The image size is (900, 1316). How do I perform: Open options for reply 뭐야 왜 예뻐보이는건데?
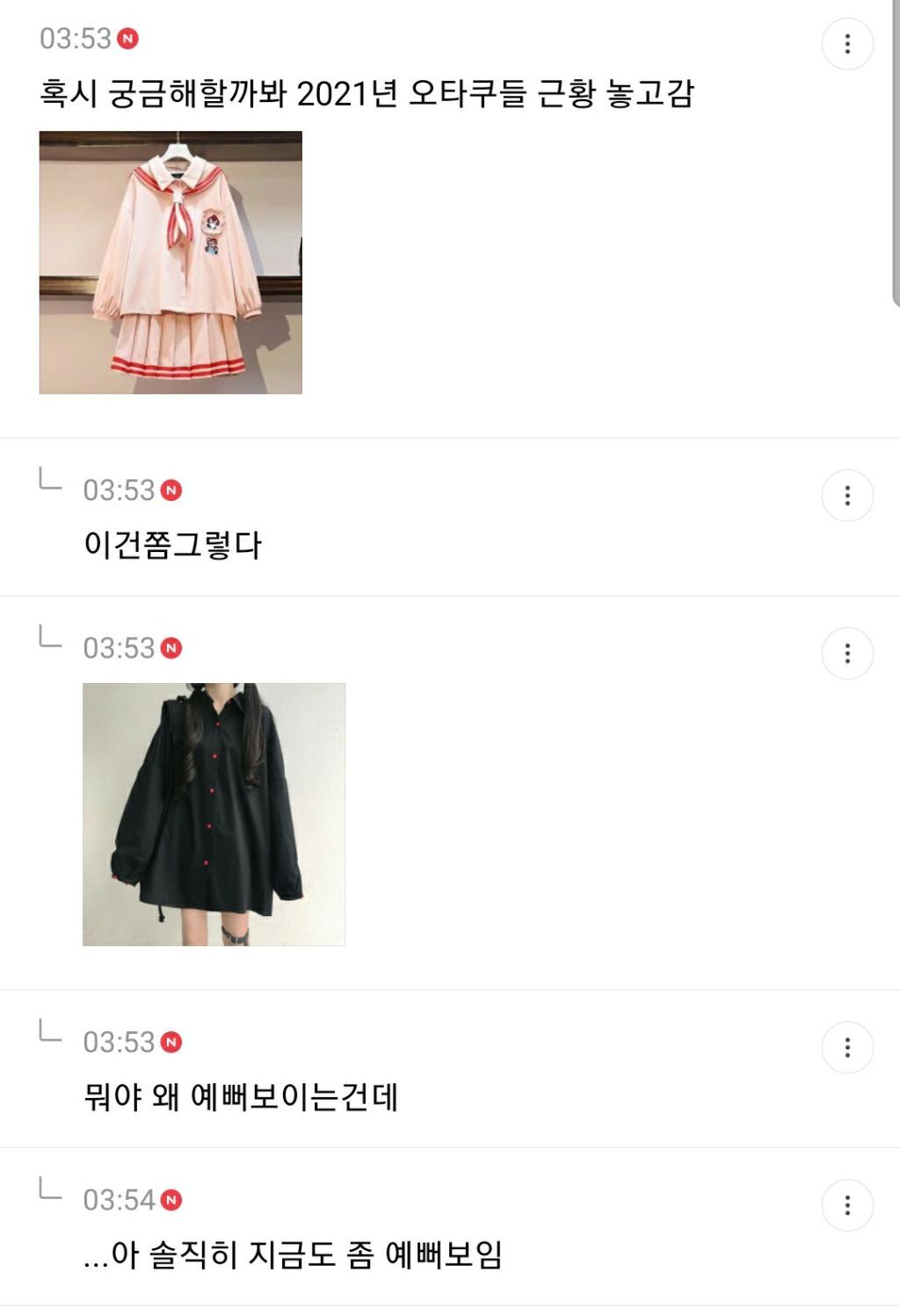(x=847, y=1047)
